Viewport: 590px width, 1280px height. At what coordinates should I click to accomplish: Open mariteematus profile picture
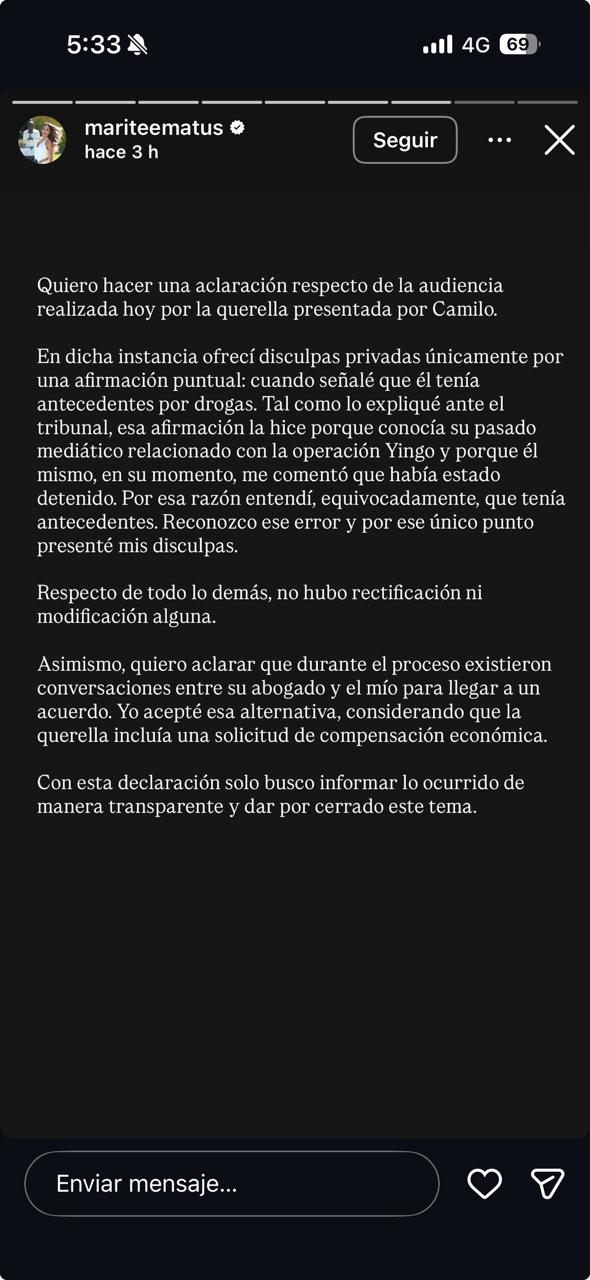(42, 140)
